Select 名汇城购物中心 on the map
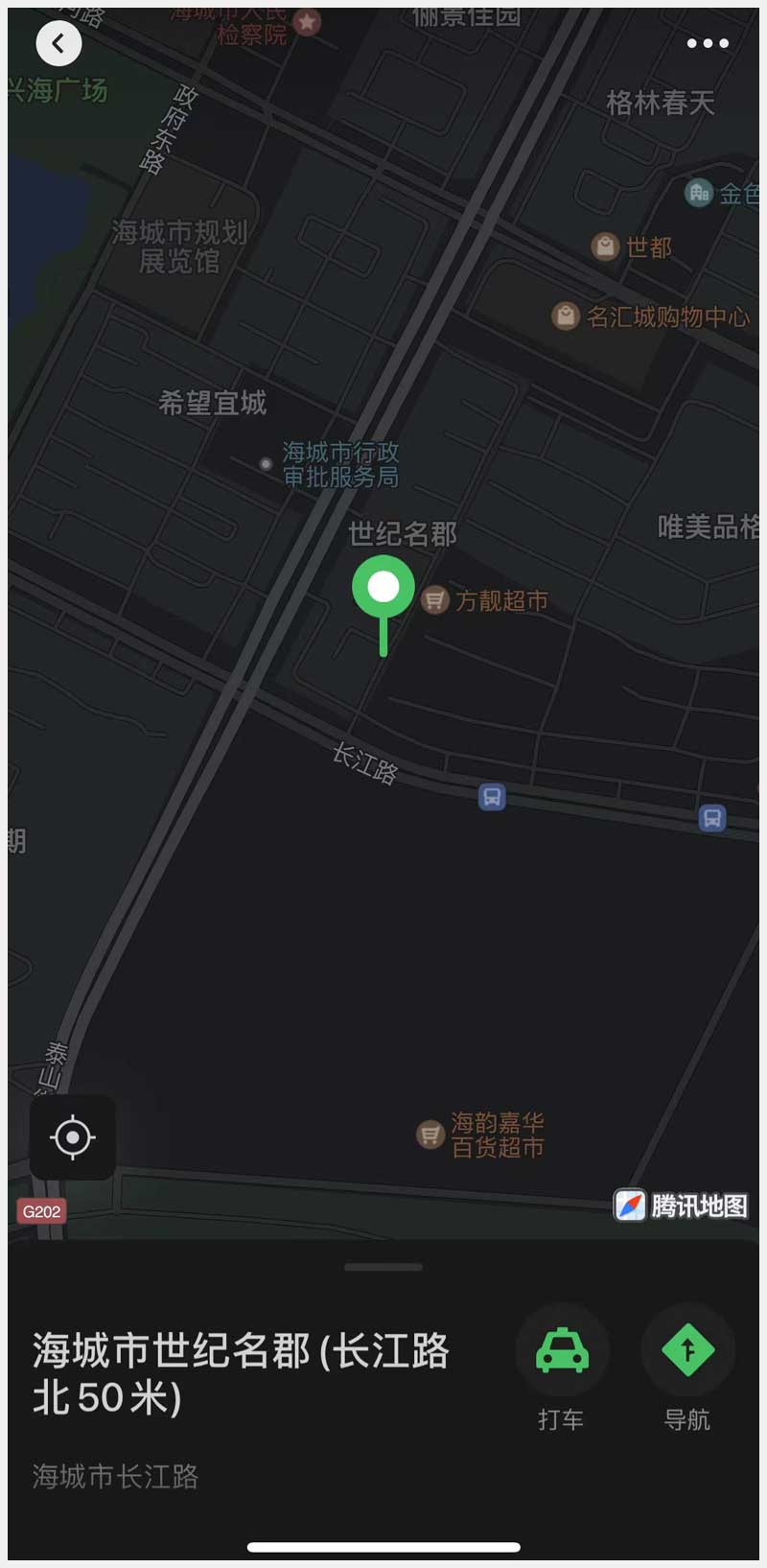Image resolution: width=767 pixels, height=1568 pixels. pyautogui.click(x=652, y=316)
